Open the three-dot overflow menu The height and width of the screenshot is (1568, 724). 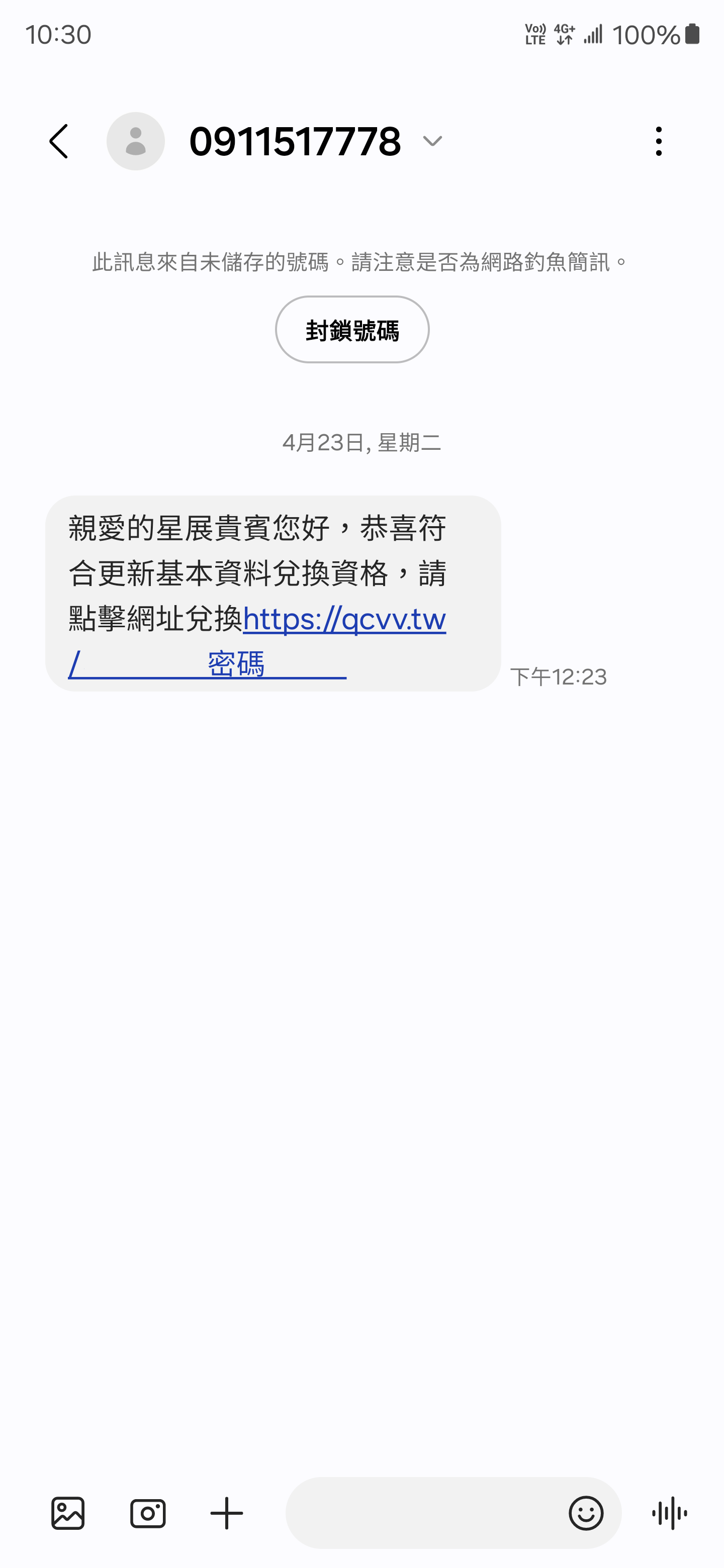click(658, 141)
